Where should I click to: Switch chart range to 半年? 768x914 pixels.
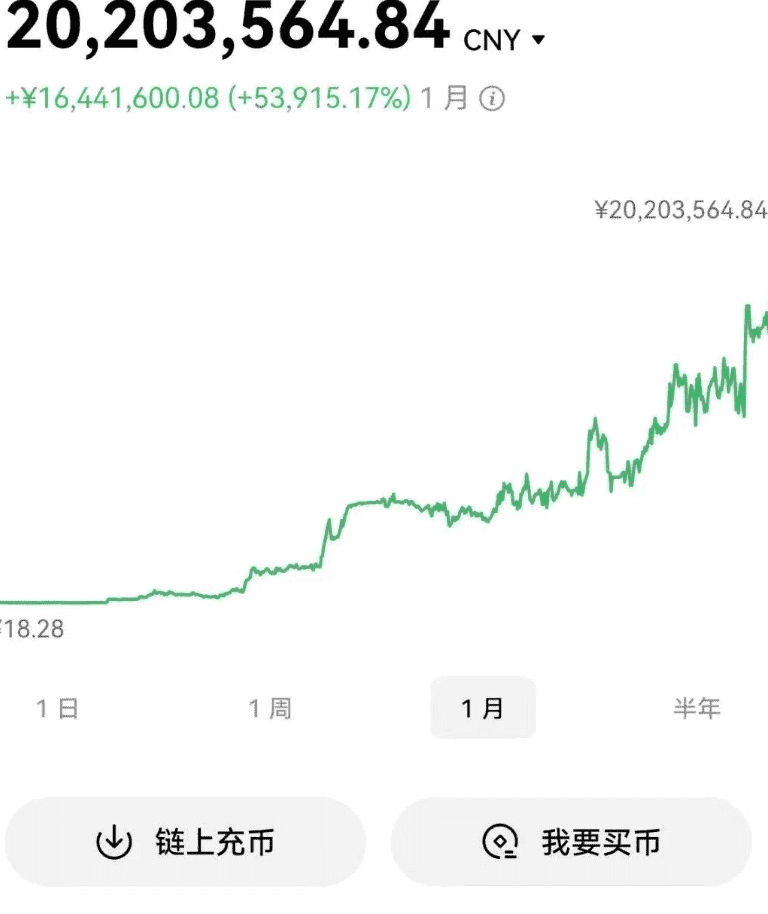click(697, 708)
